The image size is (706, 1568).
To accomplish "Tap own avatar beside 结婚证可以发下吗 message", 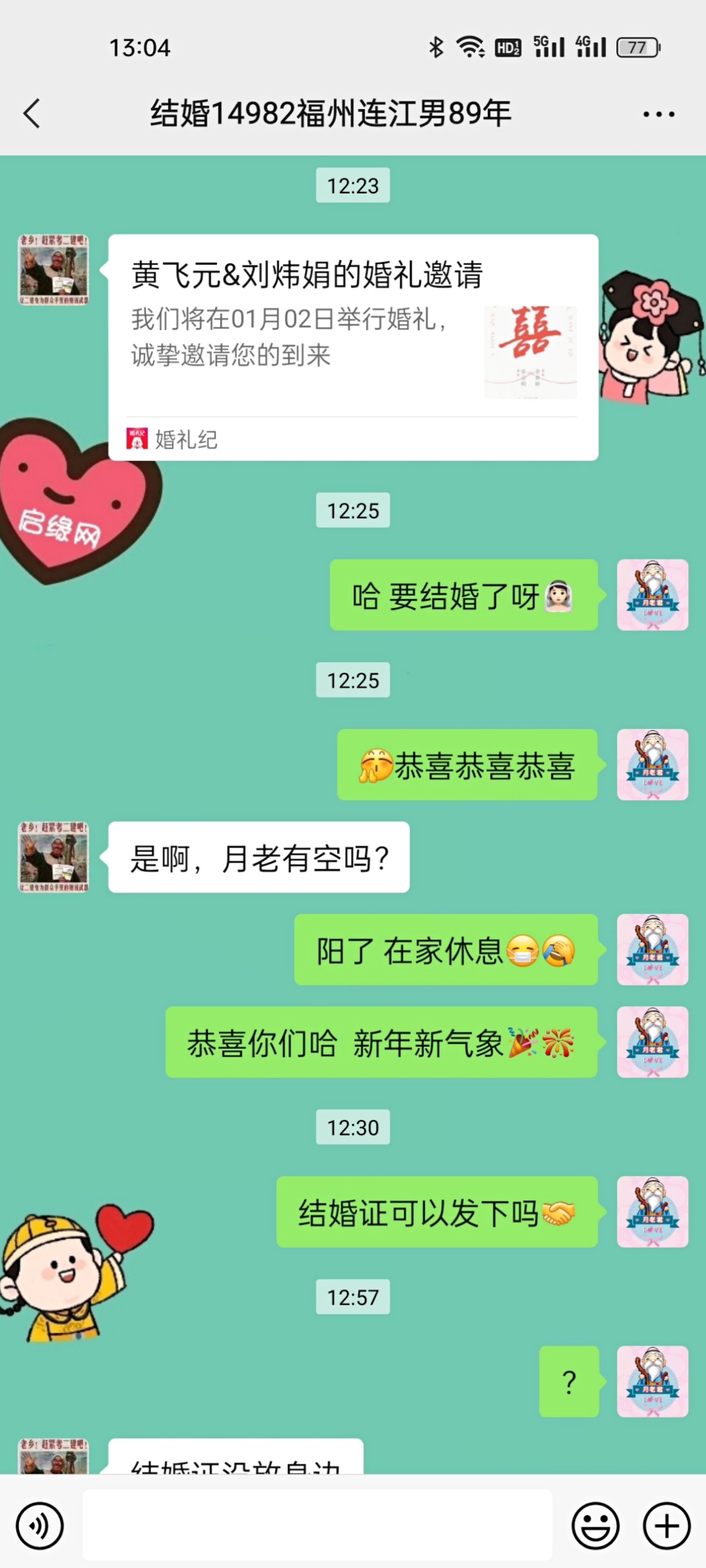I will point(652,1212).
